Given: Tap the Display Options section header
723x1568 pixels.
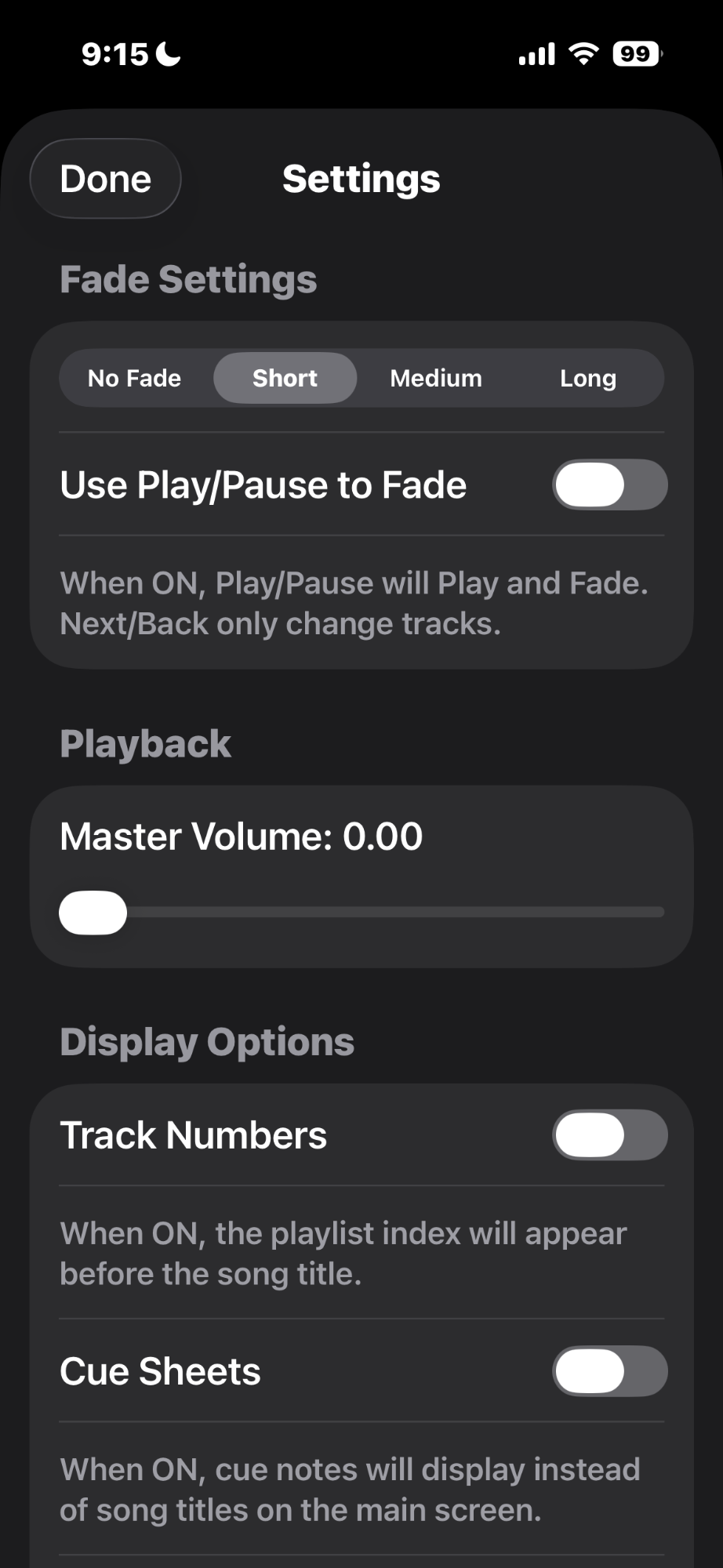Looking at the screenshot, I should click(x=206, y=1041).
